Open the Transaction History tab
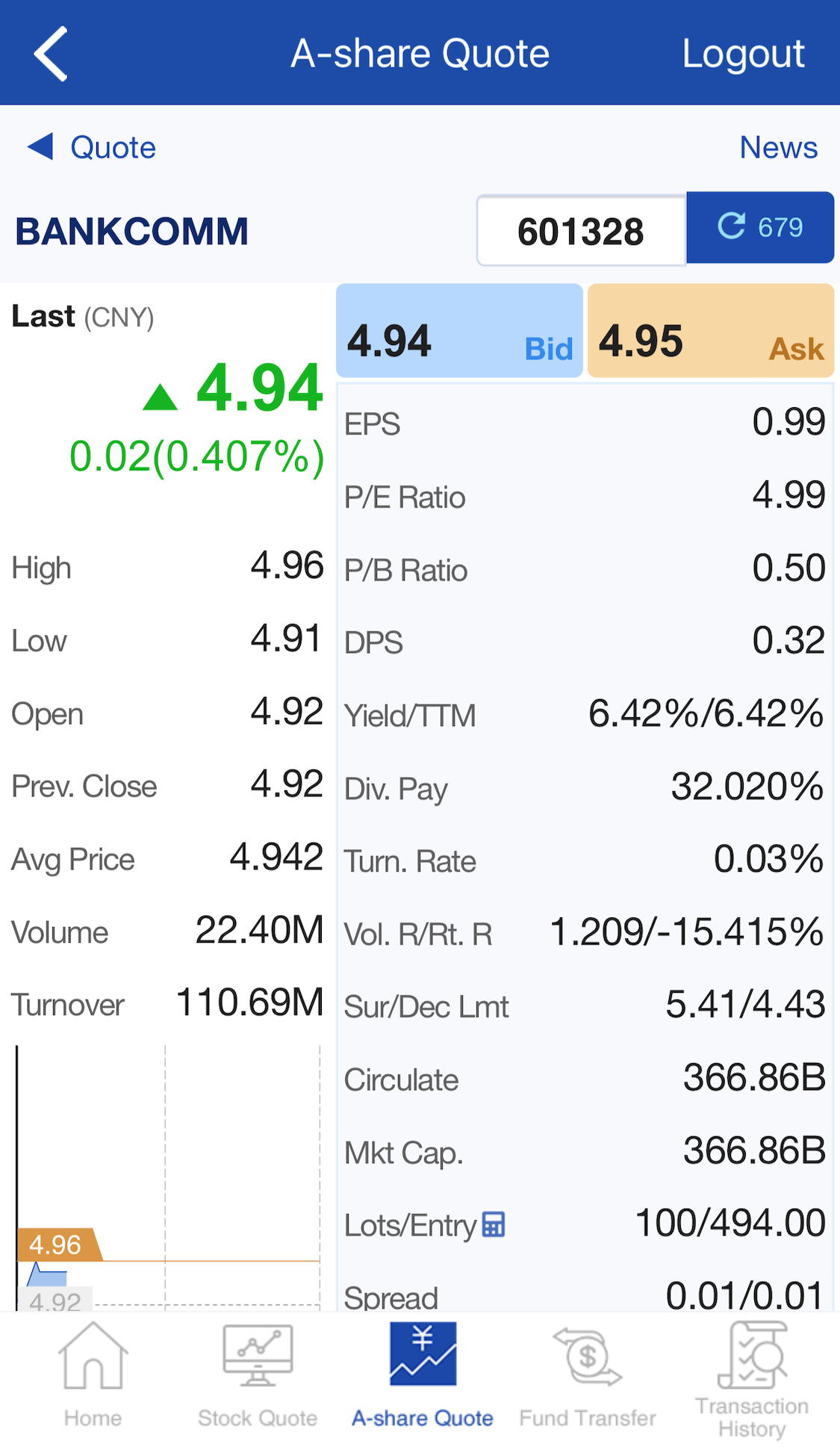The height and width of the screenshot is (1447, 840). pyautogui.click(x=752, y=1378)
